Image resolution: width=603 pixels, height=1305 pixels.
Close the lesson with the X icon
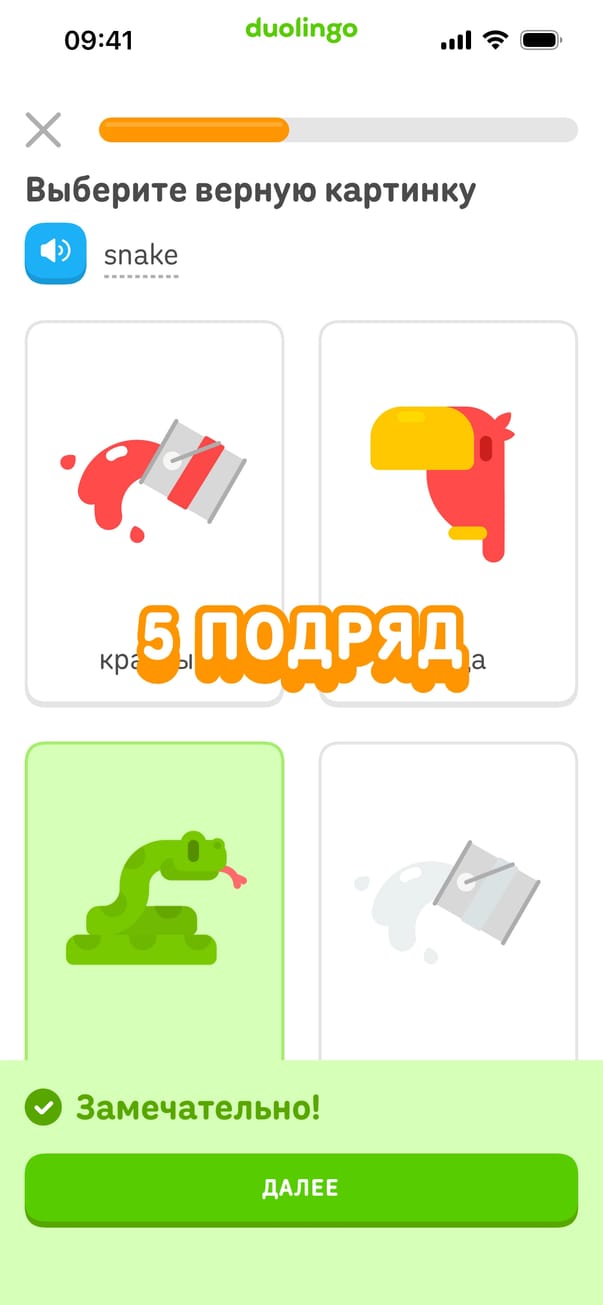click(43, 130)
